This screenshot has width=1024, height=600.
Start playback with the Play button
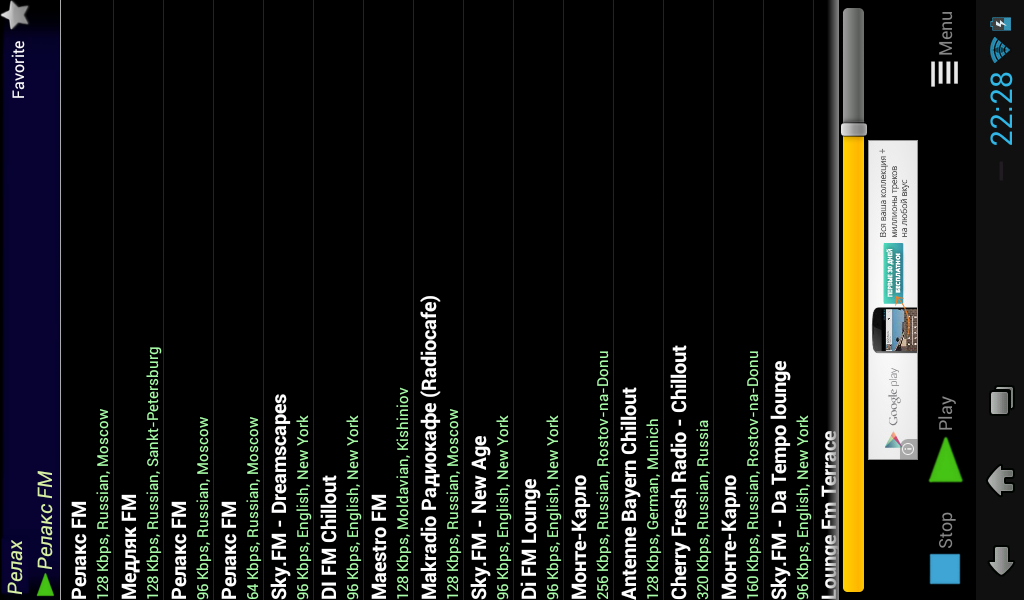pyautogui.click(x=945, y=439)
